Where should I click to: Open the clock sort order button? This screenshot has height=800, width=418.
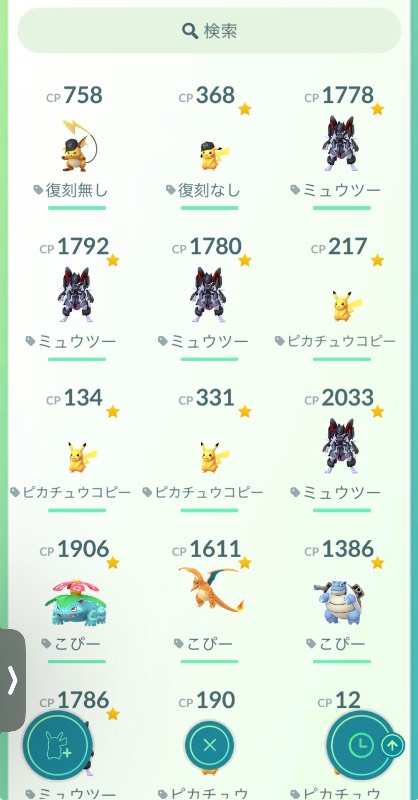point(361,745)
